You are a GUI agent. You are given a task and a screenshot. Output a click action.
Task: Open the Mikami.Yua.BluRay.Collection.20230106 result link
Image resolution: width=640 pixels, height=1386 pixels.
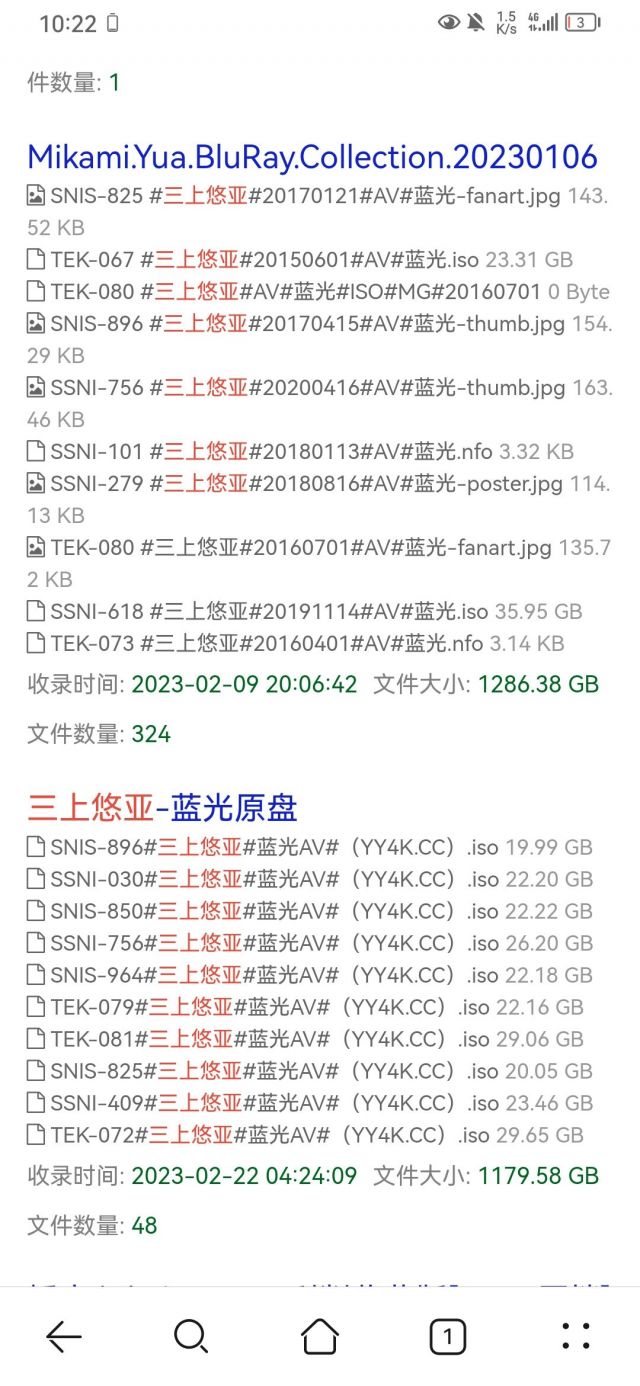pyautogui.click(x=312, y=157)
